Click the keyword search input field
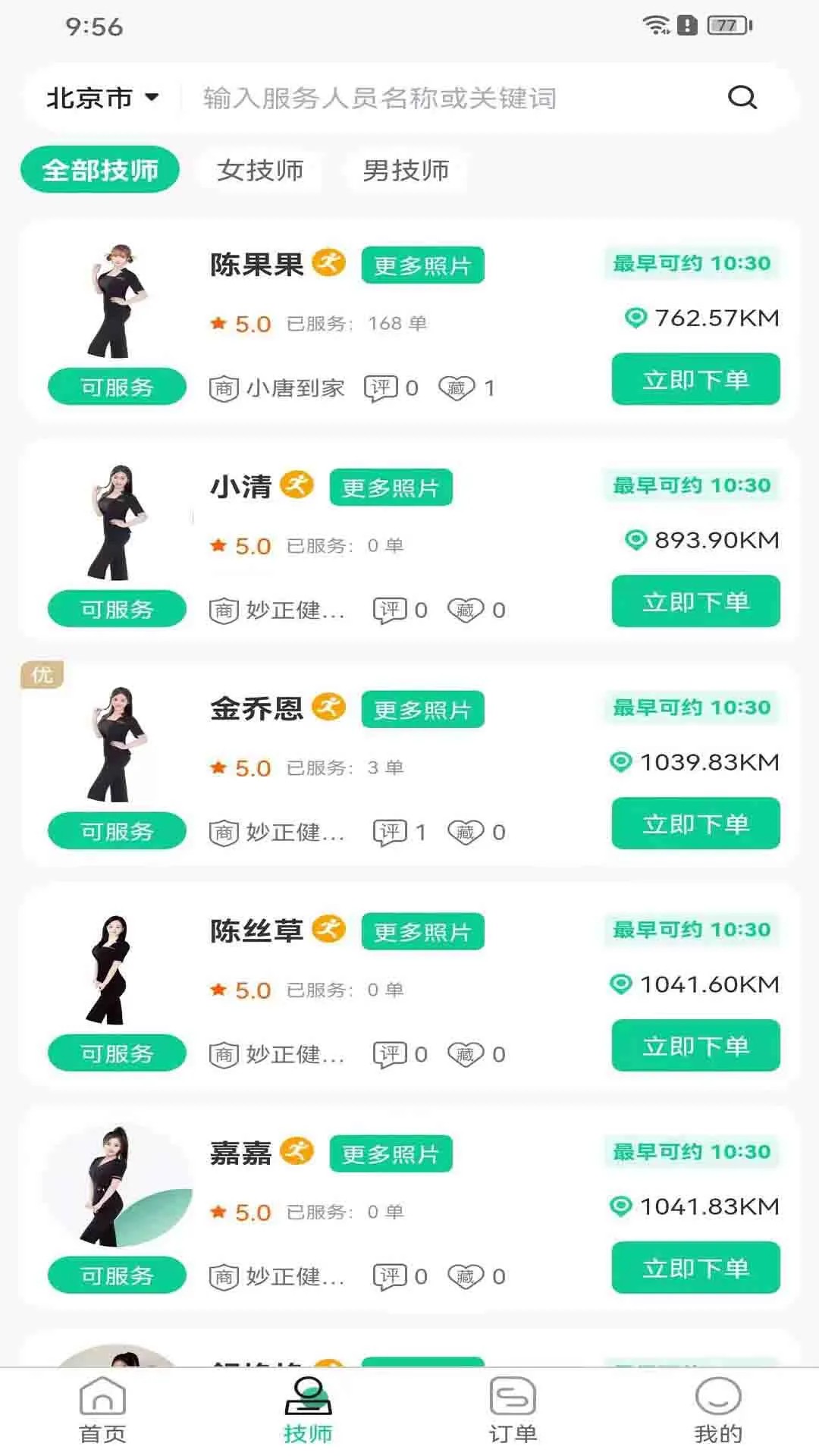This screenshot has width=819, height=1456. point(425,97)
